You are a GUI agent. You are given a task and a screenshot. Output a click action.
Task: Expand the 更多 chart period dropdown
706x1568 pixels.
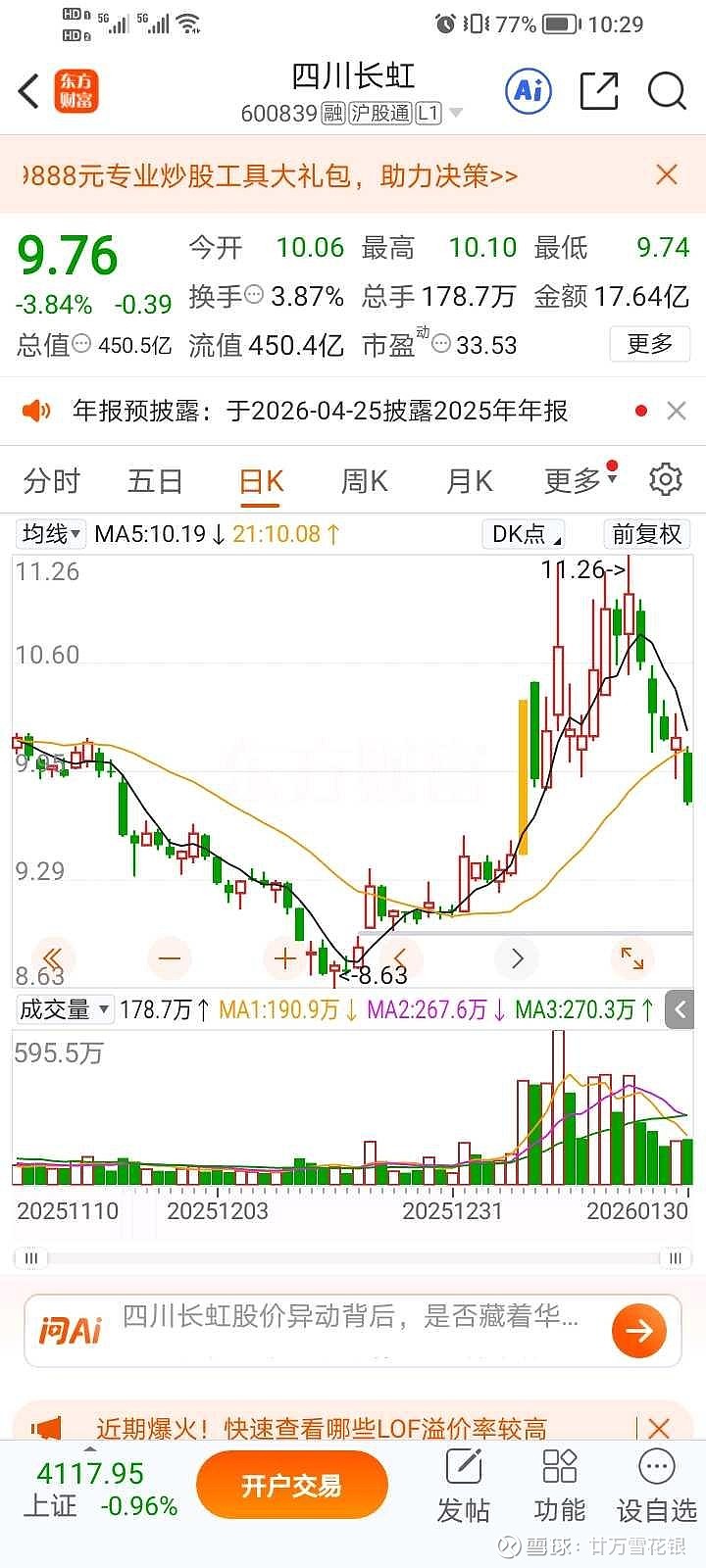[x=579, y=481]
